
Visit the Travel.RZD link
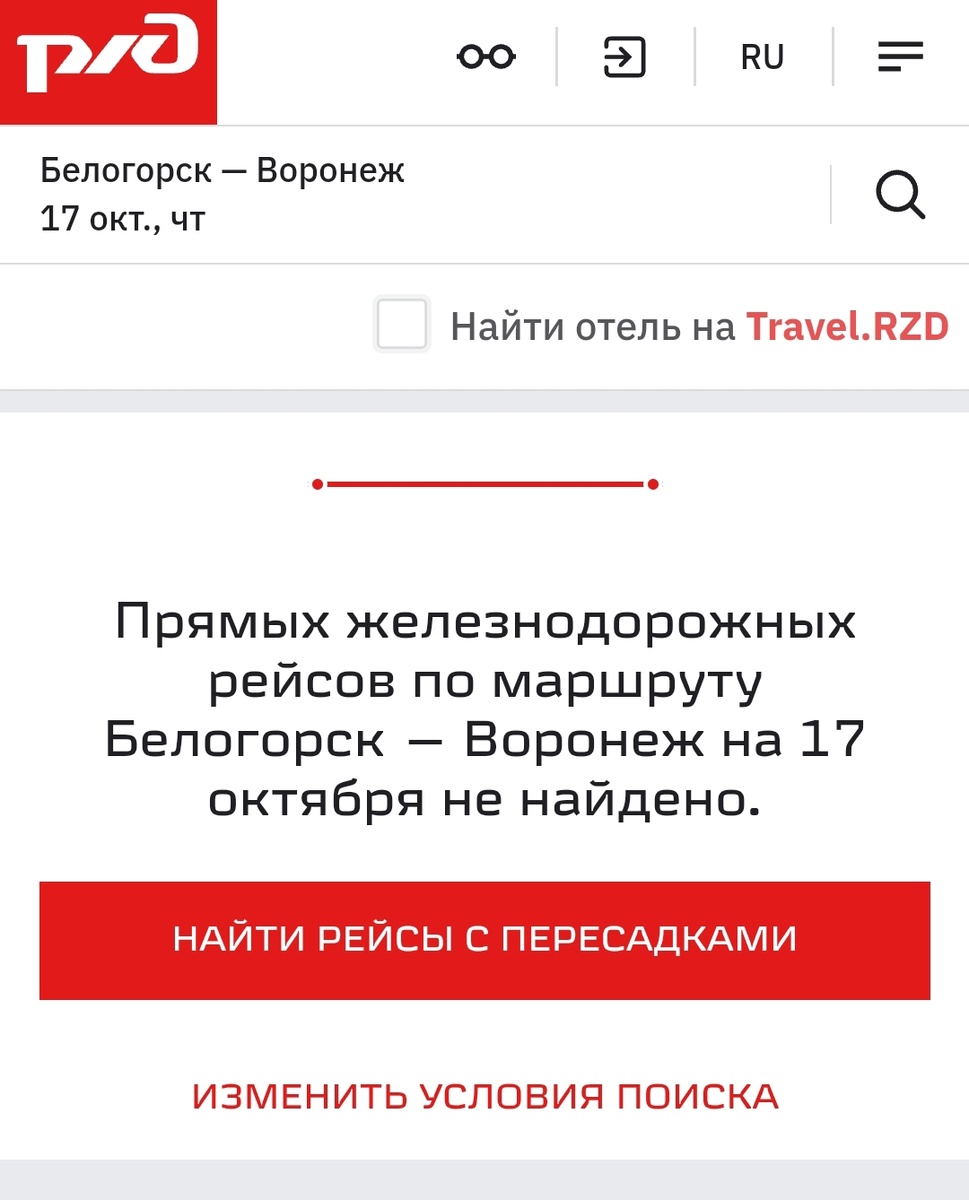846,324
